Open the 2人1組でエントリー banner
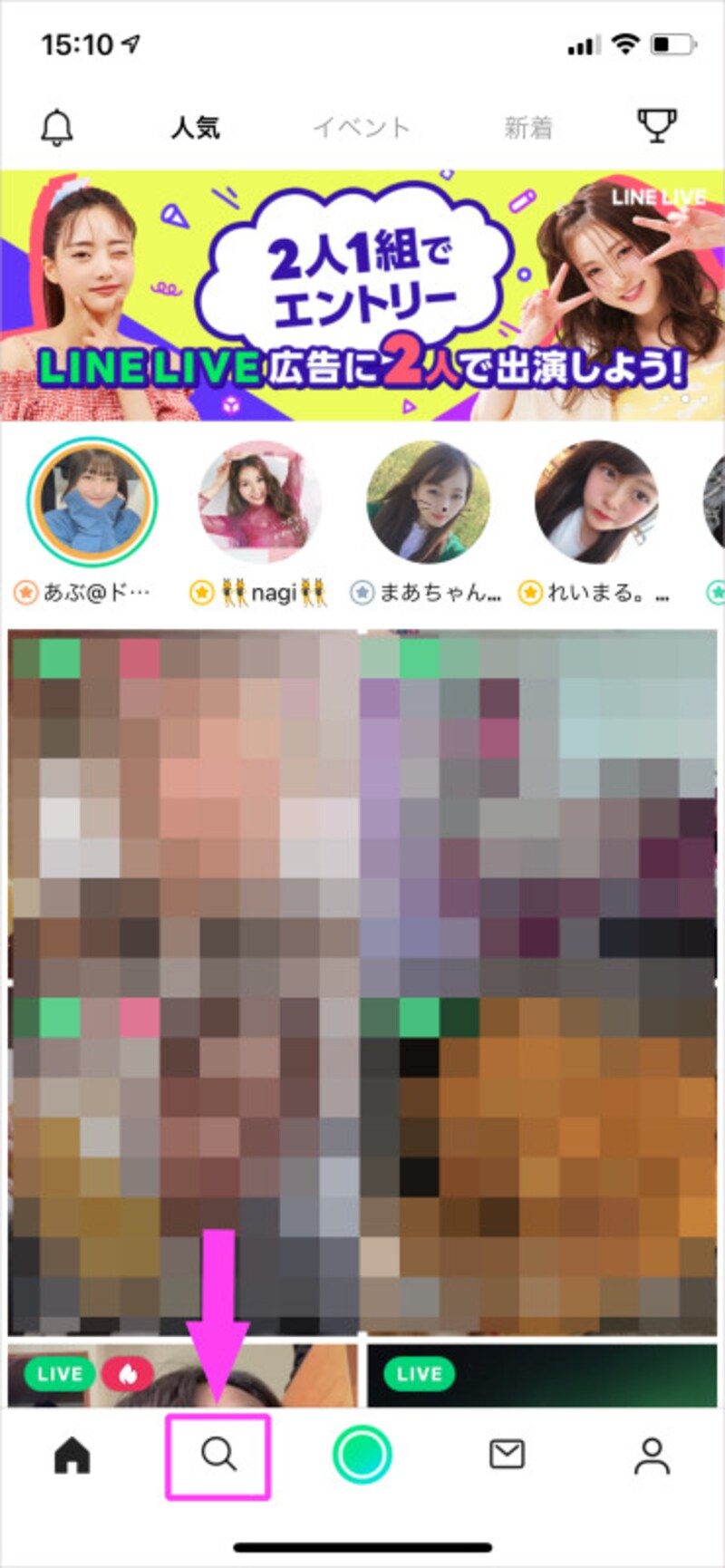 362,295
